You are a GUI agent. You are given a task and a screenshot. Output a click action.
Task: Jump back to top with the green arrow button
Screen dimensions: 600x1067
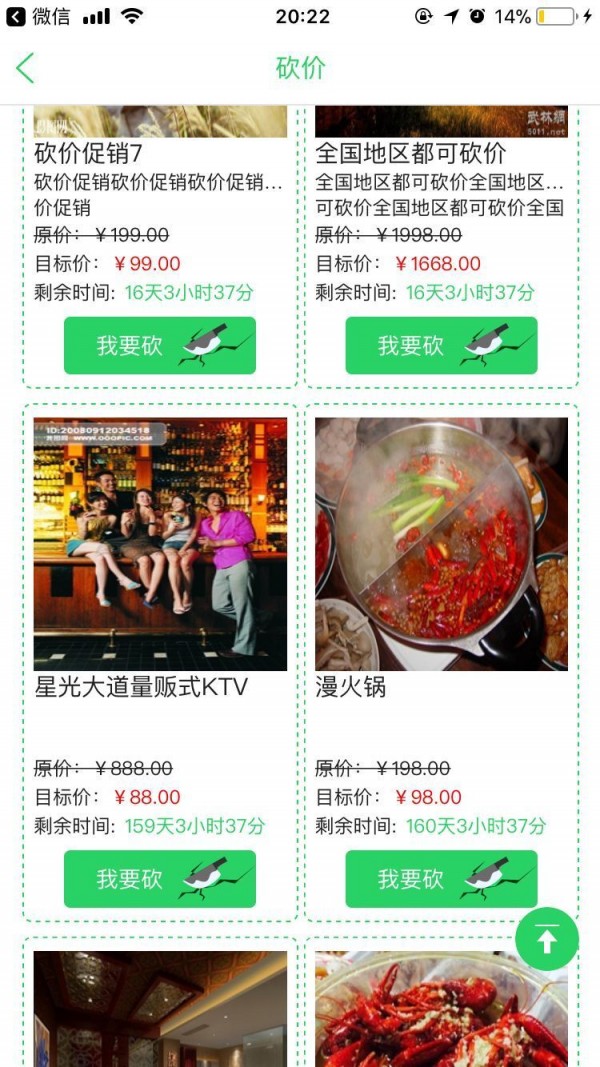tap(547, 939)
